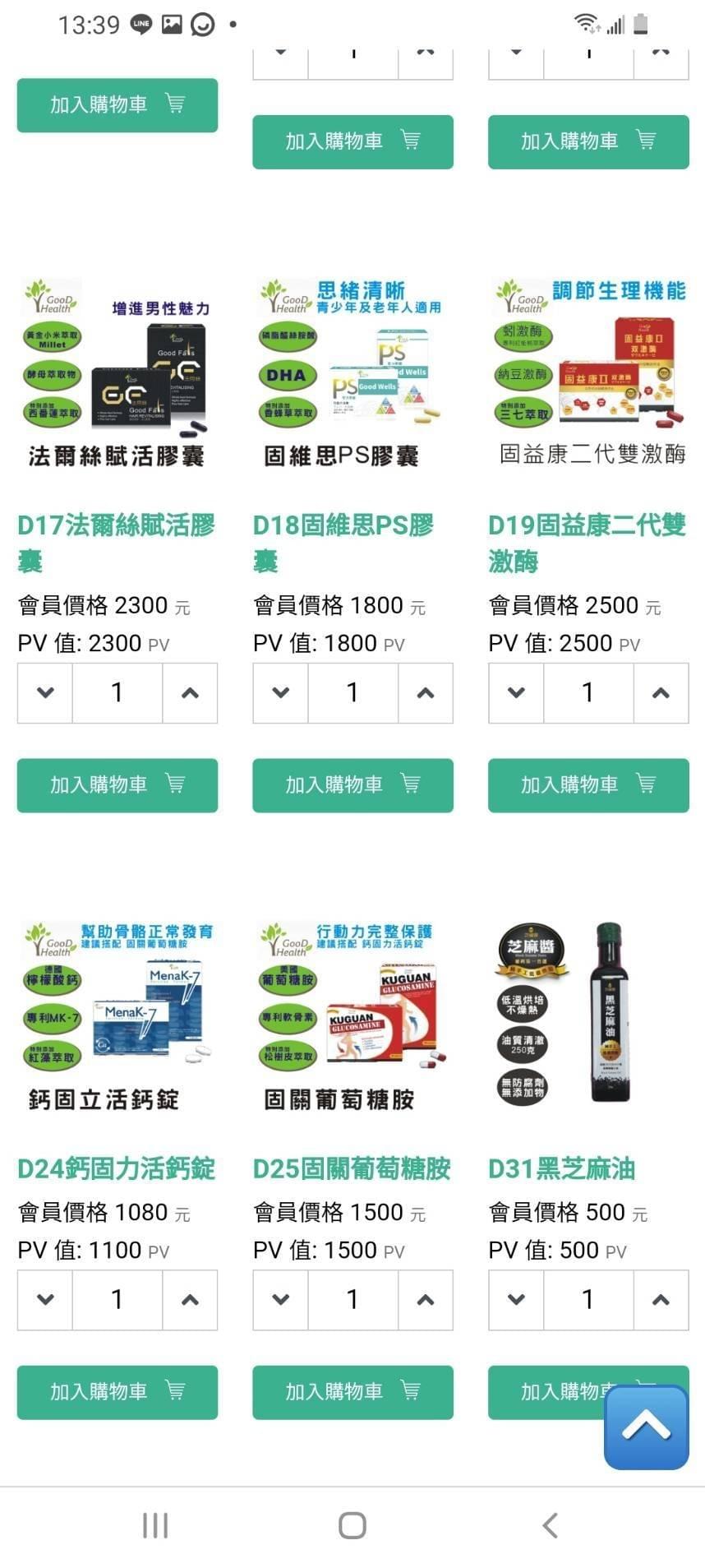
Task: Increase quantity for D19固益康二代雙激酶
Action: pyautogui.click(x=661, y=693)
